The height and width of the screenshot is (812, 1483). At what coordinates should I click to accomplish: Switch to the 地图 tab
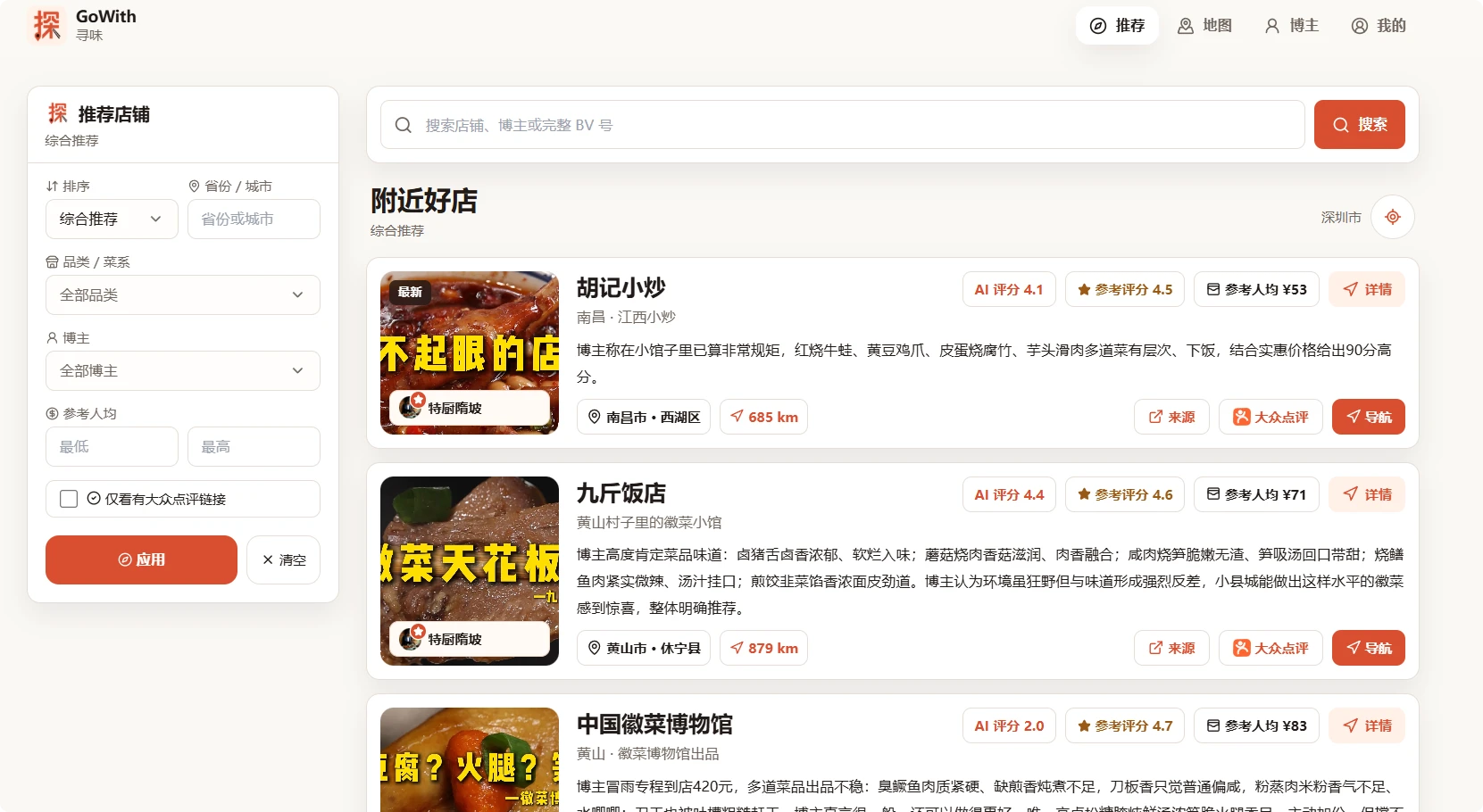1204,26
